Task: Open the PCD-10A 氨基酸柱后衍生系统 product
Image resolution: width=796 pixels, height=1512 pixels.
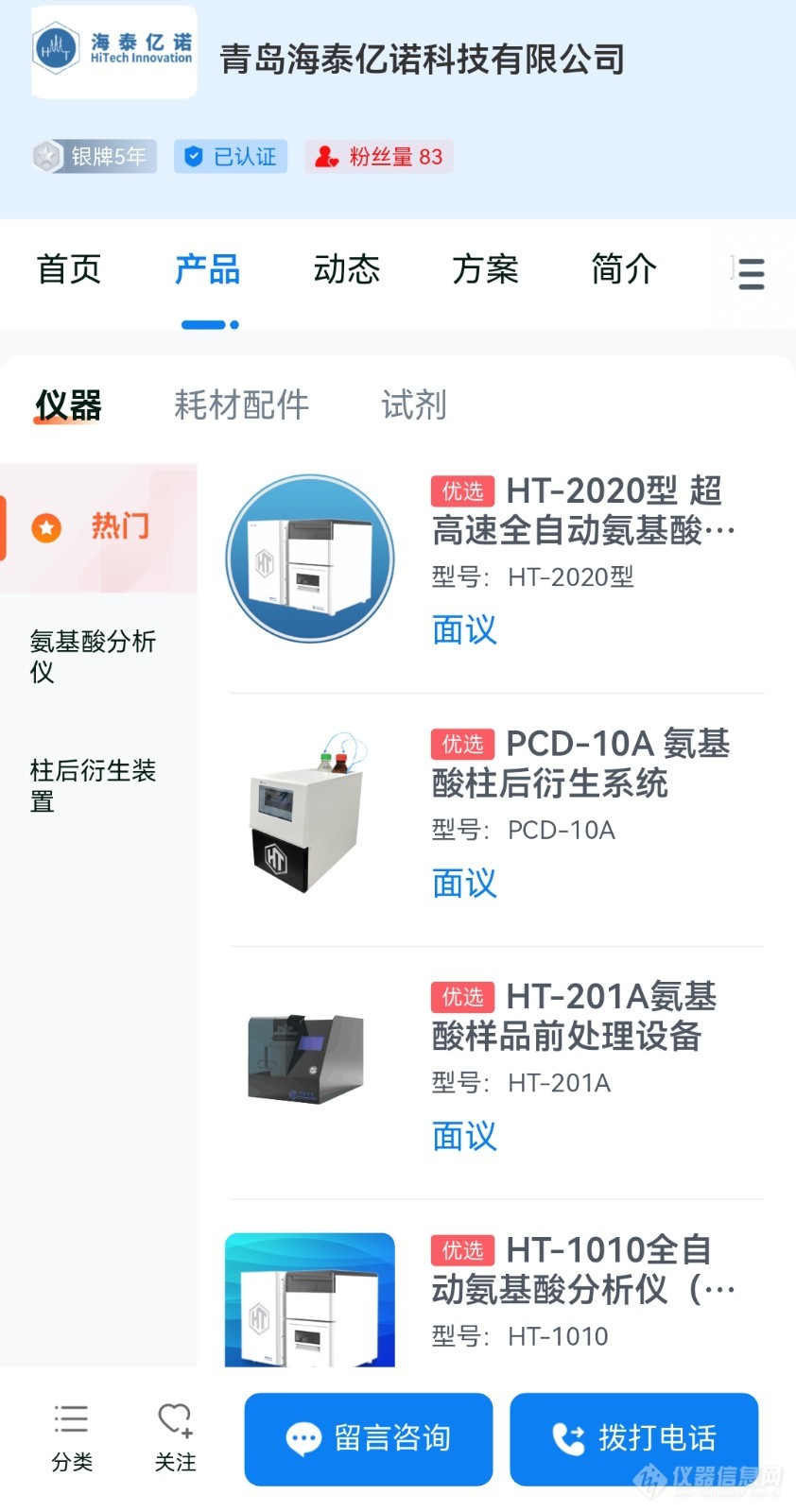Action: (x=580, y=764)
